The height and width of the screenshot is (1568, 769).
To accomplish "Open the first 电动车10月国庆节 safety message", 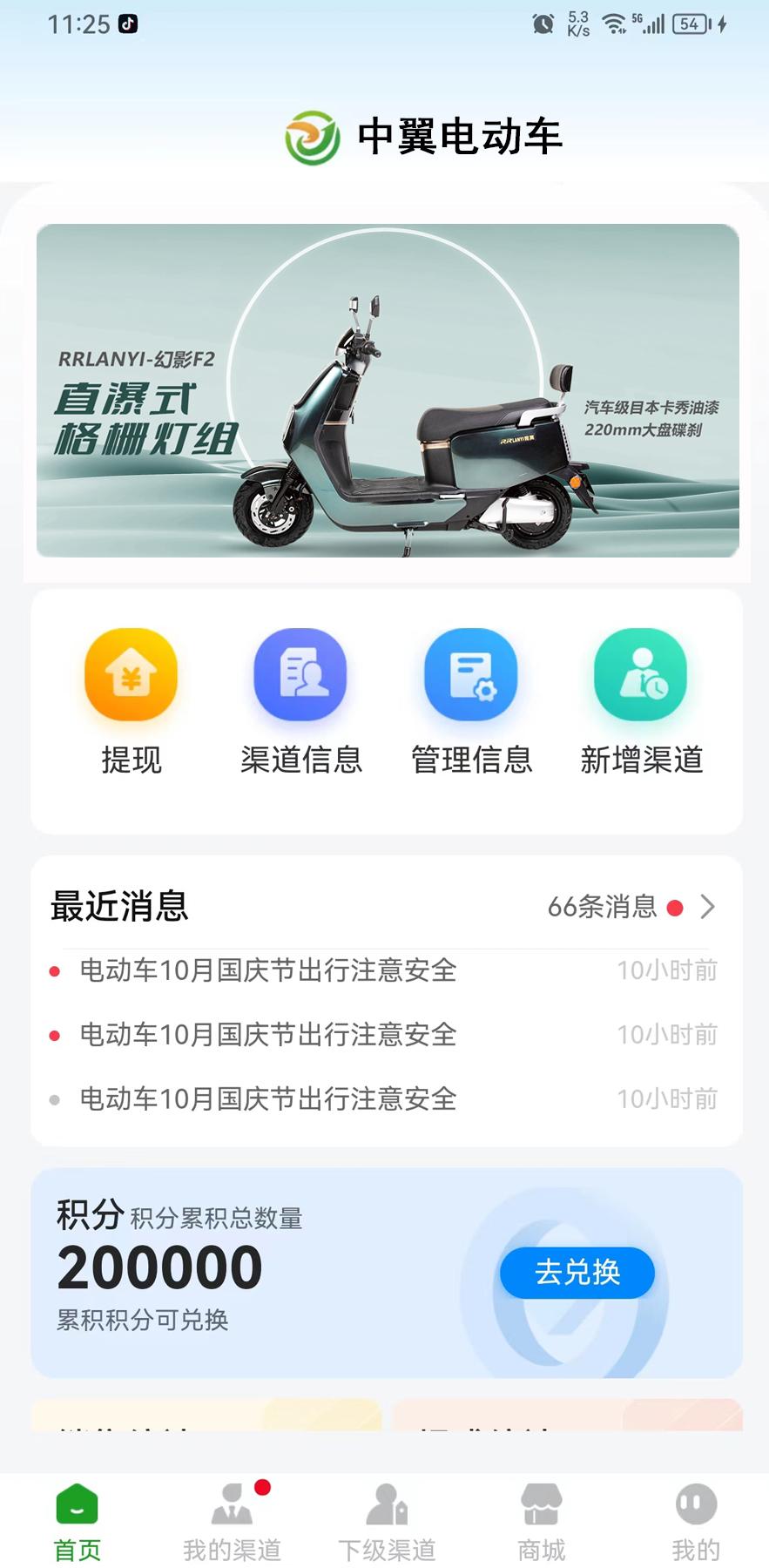I will [x=267, y=971].
